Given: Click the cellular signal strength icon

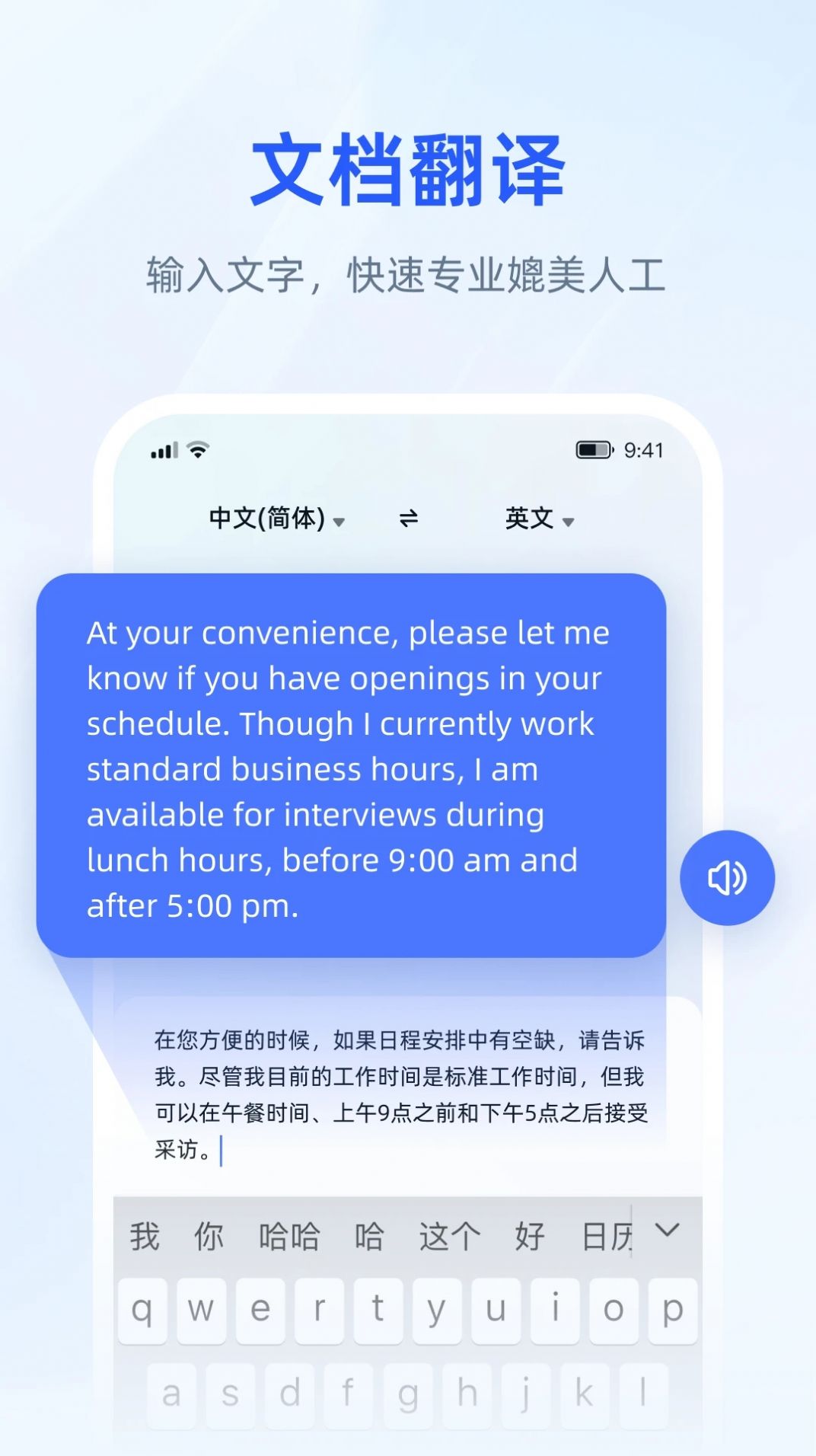Looking at the screenshot, I should (164, 450).
